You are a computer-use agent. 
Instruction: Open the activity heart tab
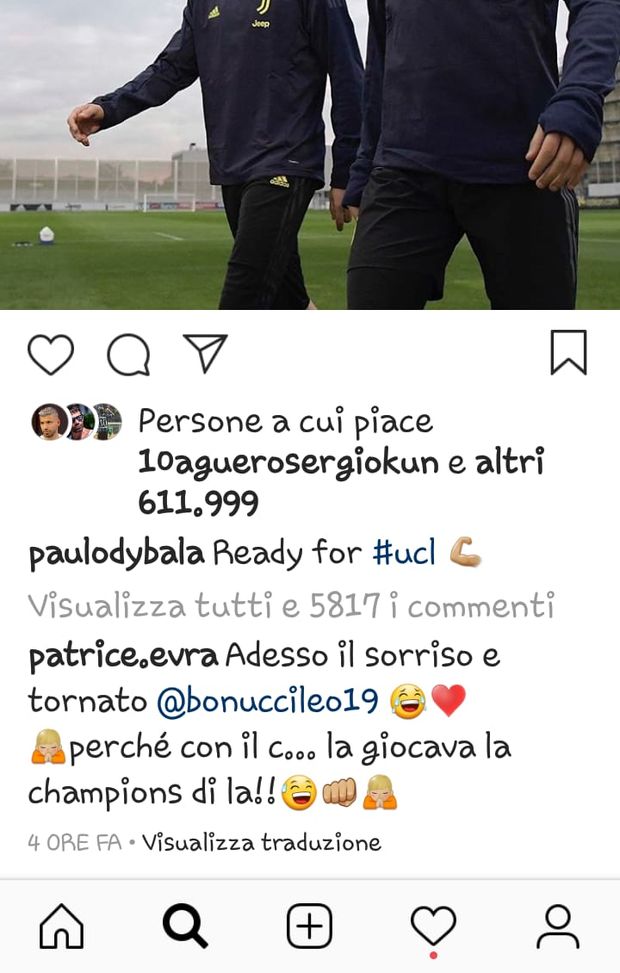(x=433, y=927)
